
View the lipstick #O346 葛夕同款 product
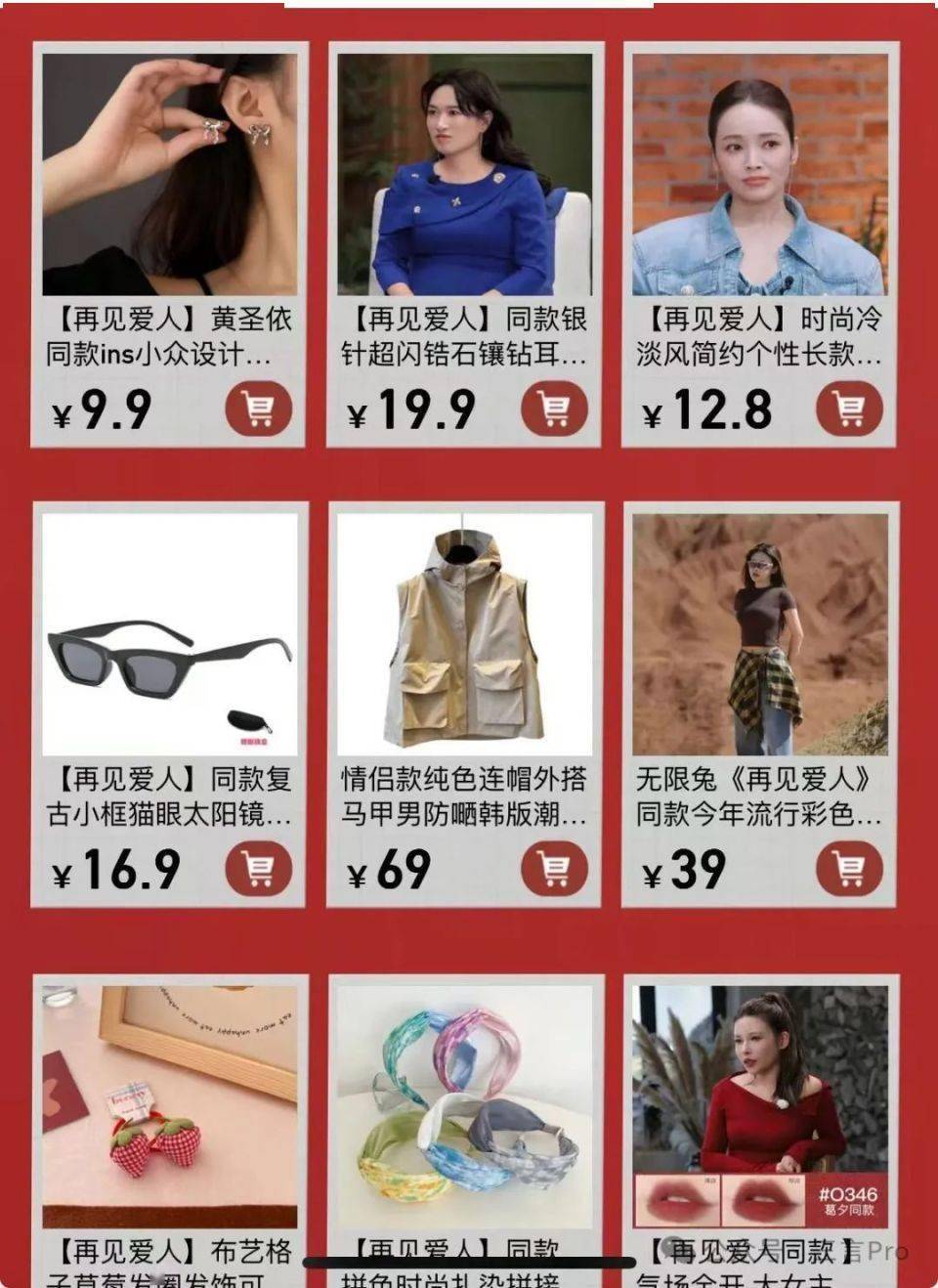[760, 1106]
